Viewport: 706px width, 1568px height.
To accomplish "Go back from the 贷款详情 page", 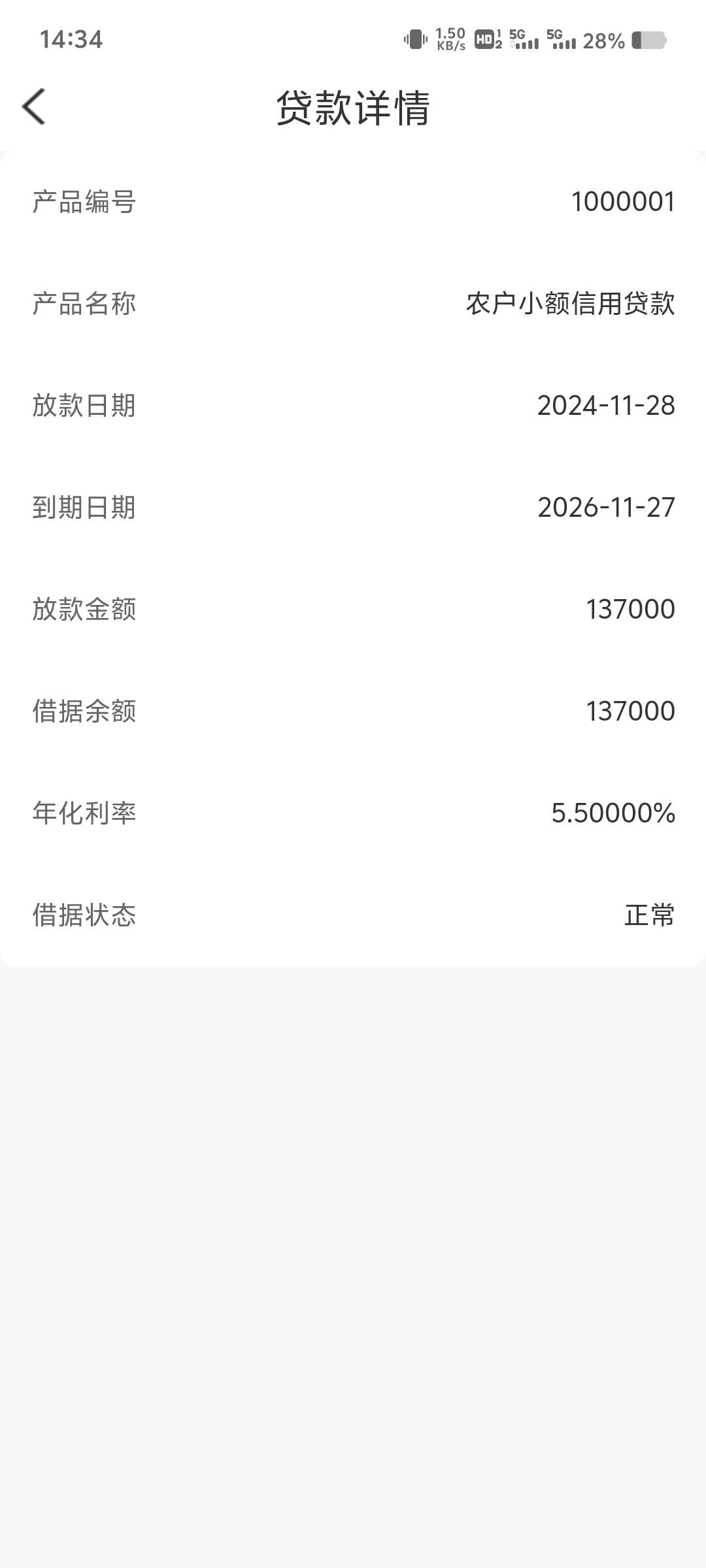I will pos(34,106).
